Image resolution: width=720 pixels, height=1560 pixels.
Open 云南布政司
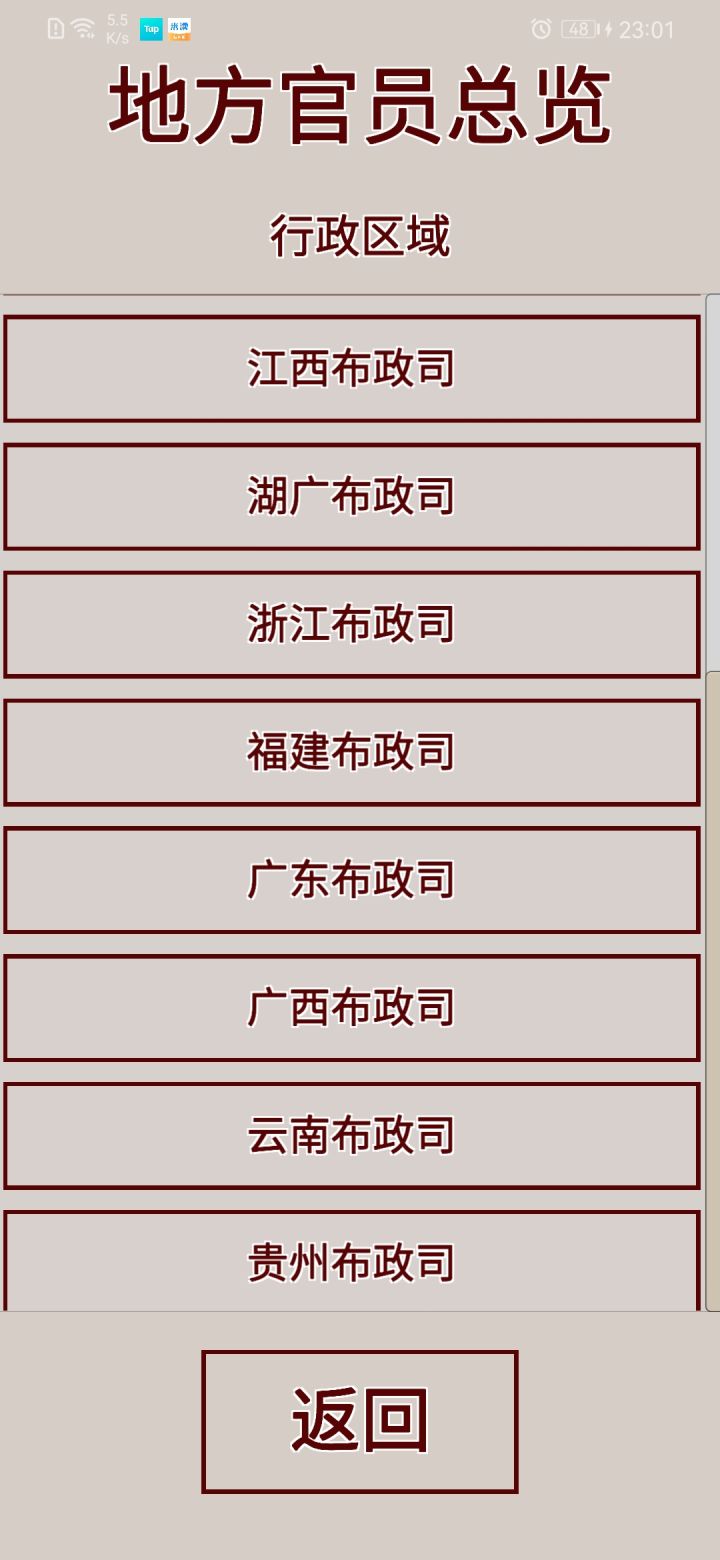pyautogui.click(x=352, y=1135)
